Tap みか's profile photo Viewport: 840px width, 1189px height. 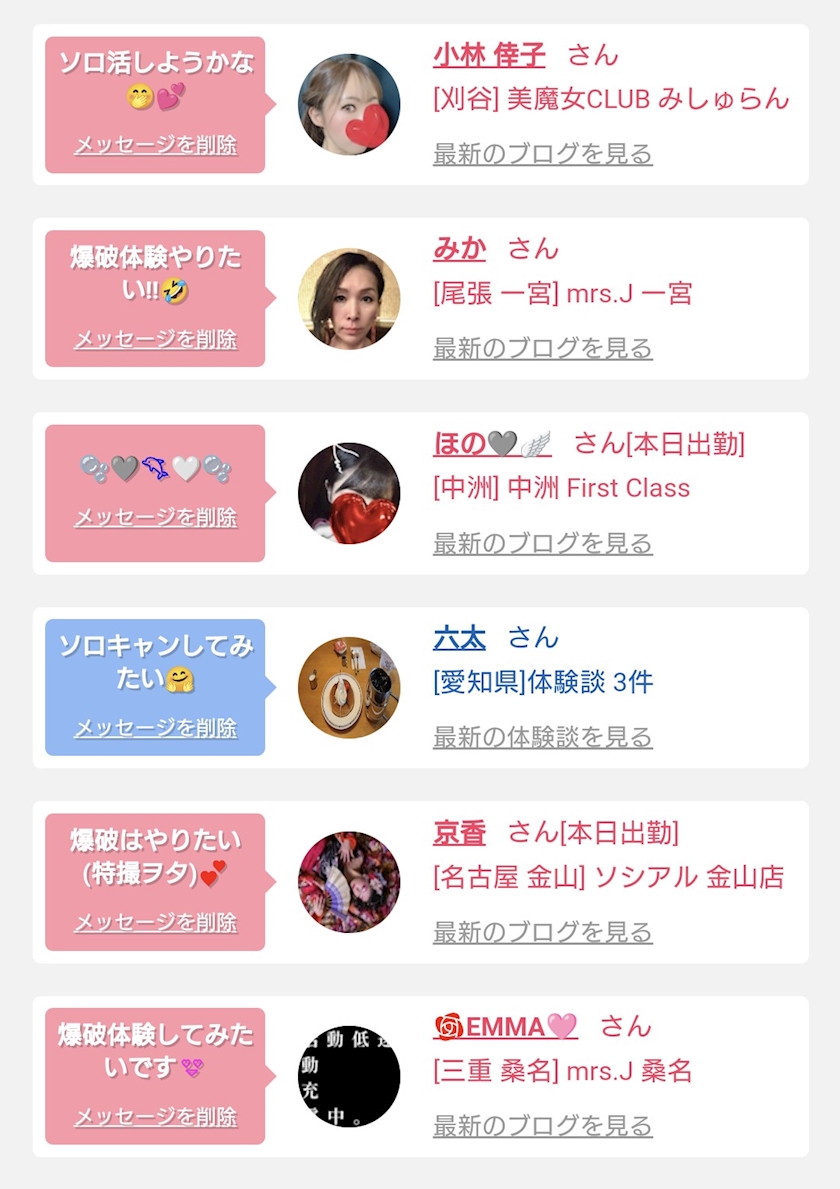[349, 299]
